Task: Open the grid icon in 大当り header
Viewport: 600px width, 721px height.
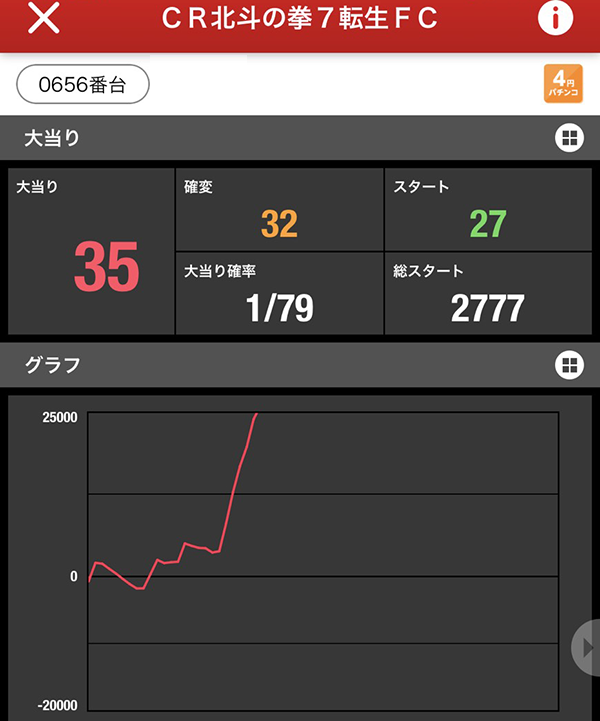Action: tap(569, 139)
